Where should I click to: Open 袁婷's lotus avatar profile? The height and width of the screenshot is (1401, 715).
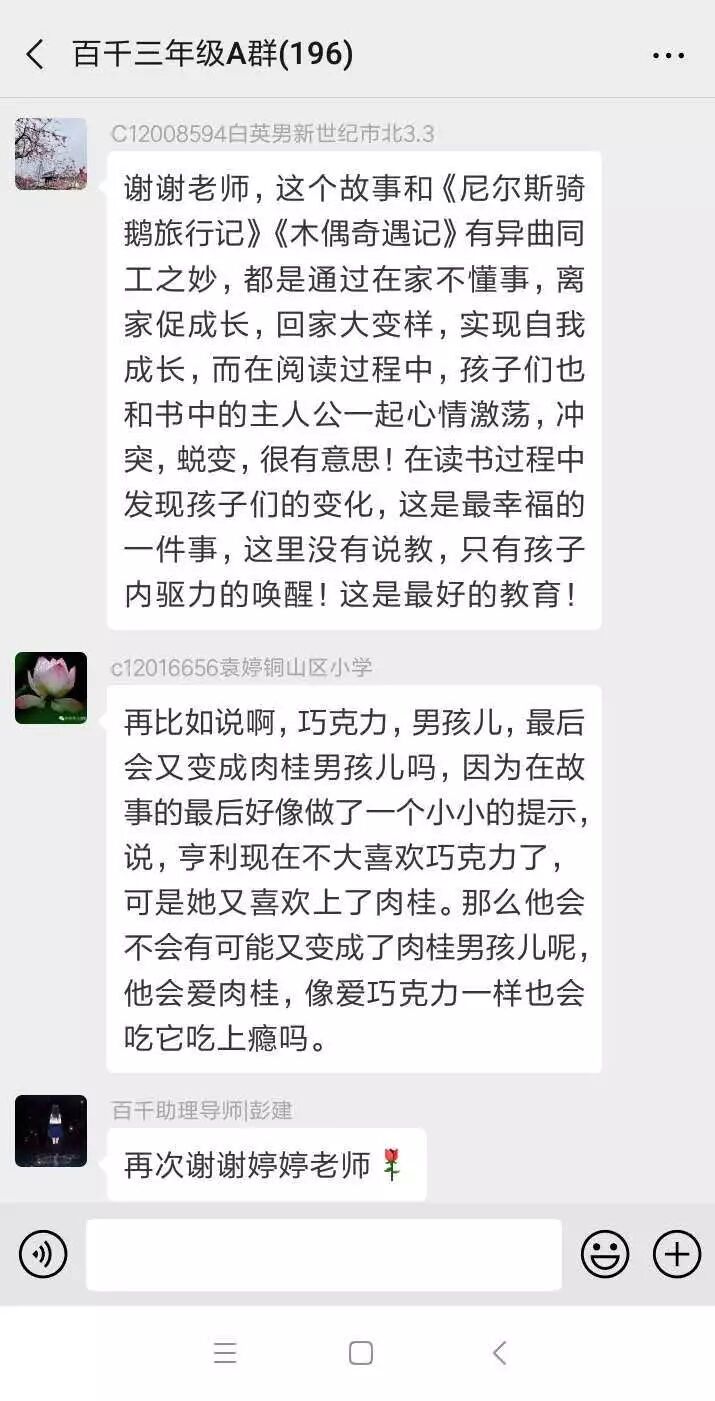(51, 688)
